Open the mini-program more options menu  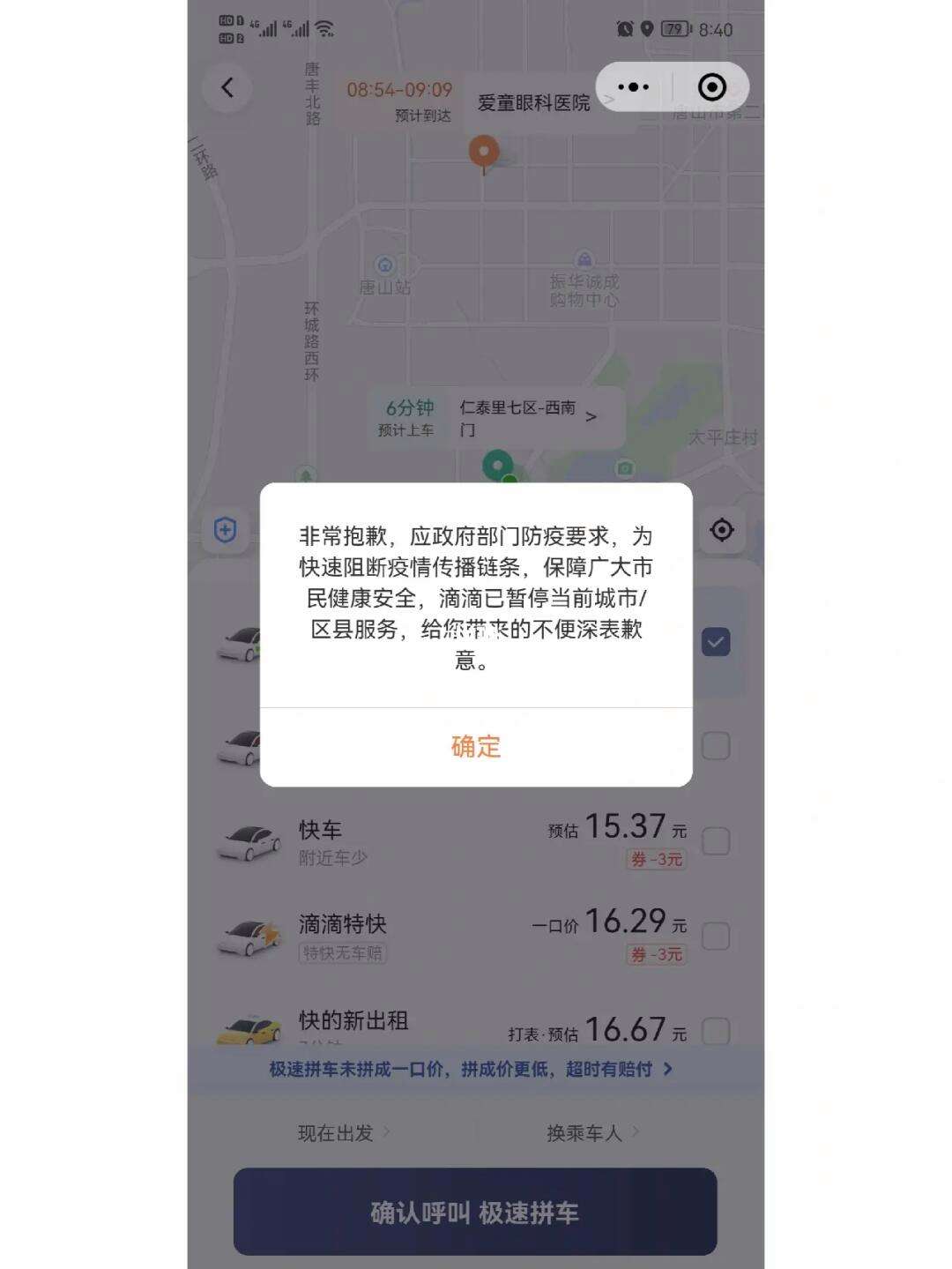634,87
